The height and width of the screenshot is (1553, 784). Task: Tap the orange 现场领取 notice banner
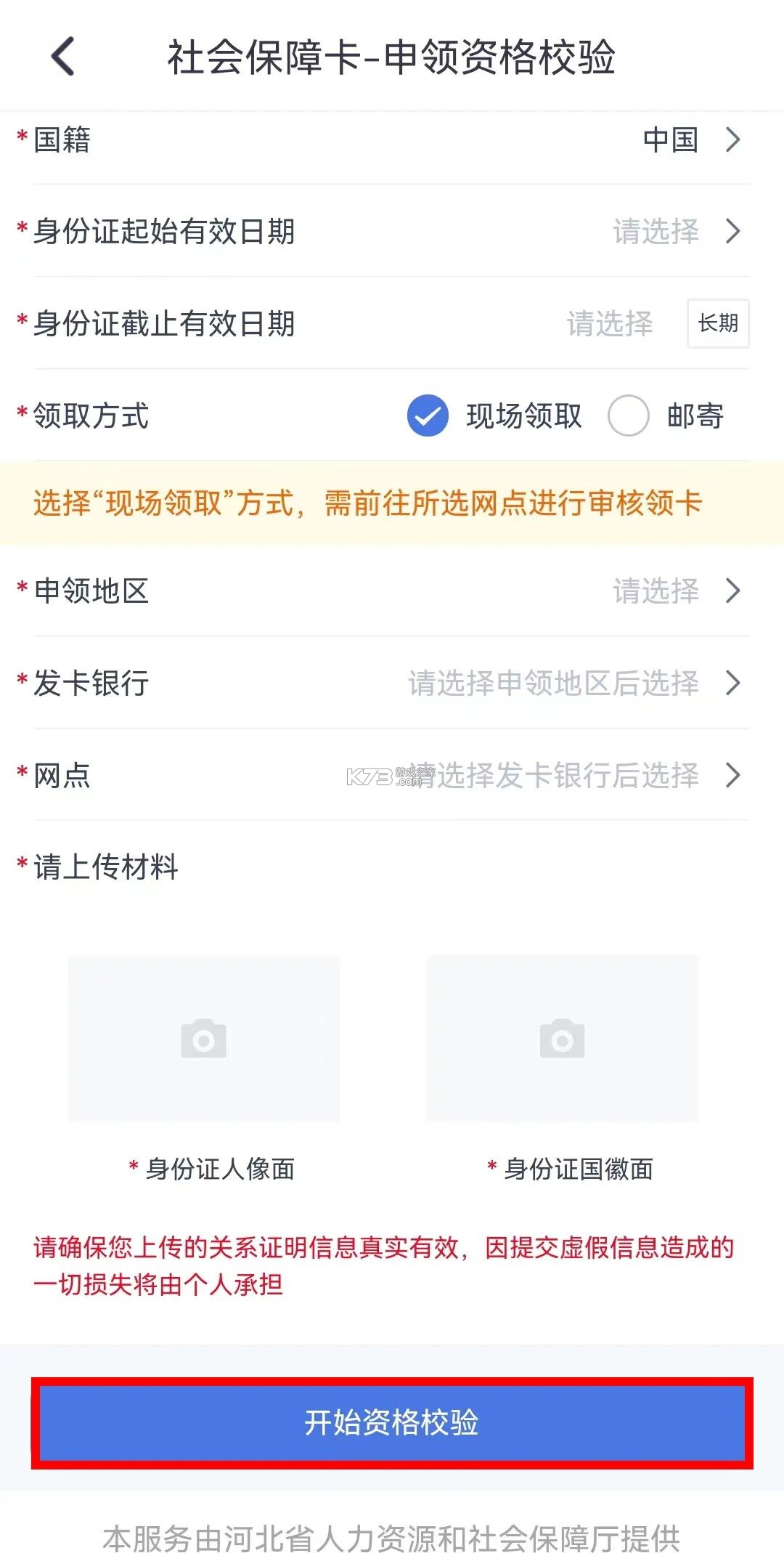392,503
